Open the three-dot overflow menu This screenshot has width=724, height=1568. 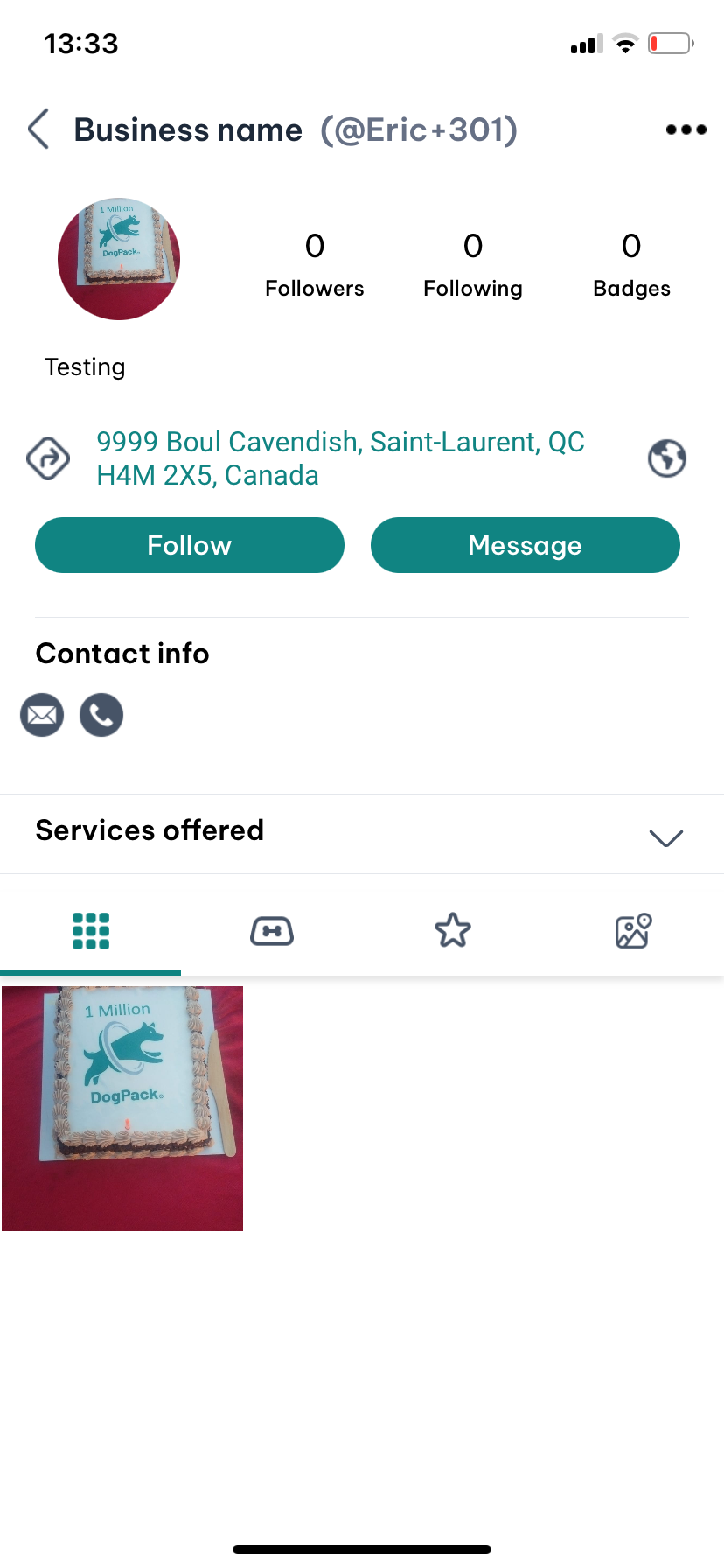tap(686, 129)
